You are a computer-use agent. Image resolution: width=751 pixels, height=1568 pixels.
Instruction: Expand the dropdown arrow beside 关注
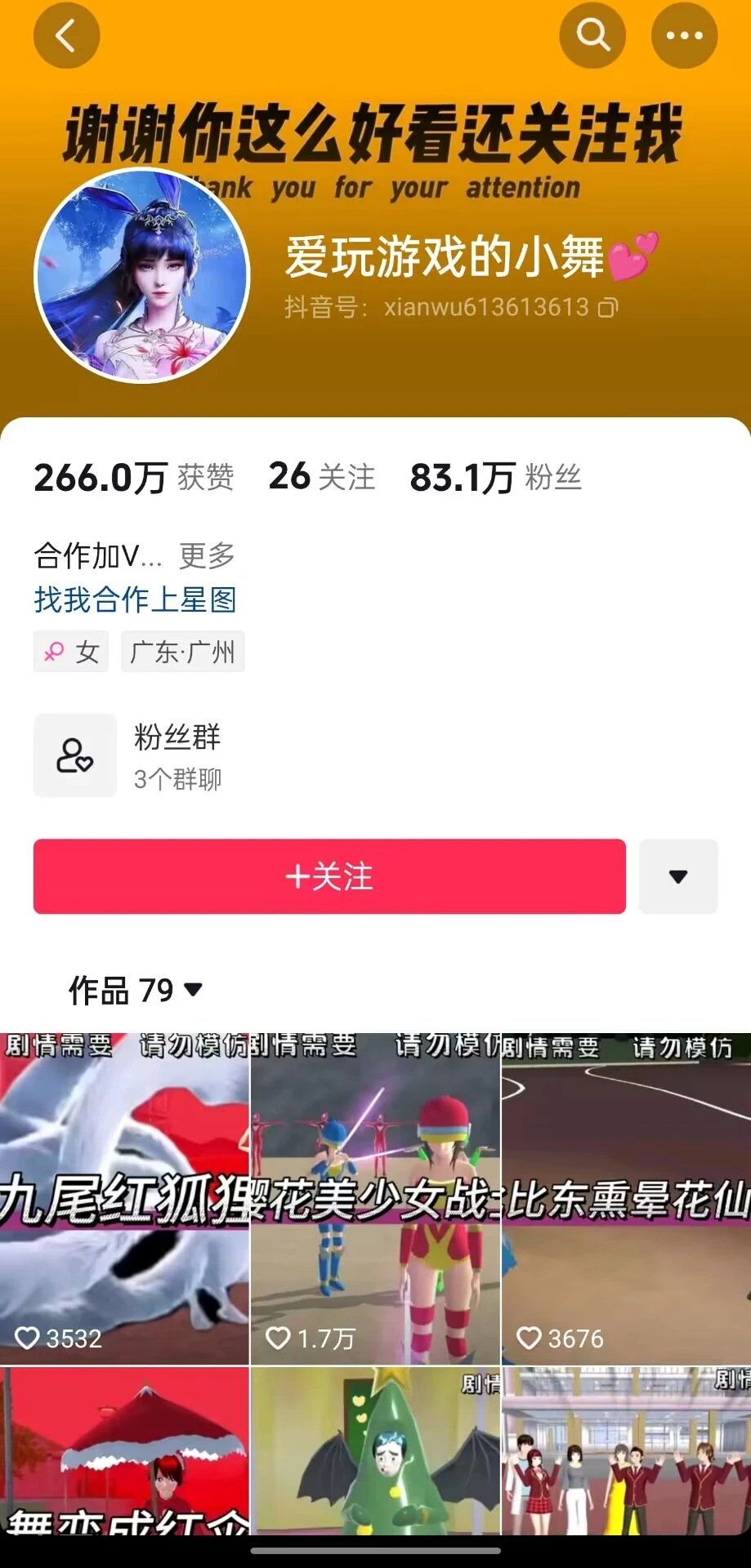(x=677, y=876)
